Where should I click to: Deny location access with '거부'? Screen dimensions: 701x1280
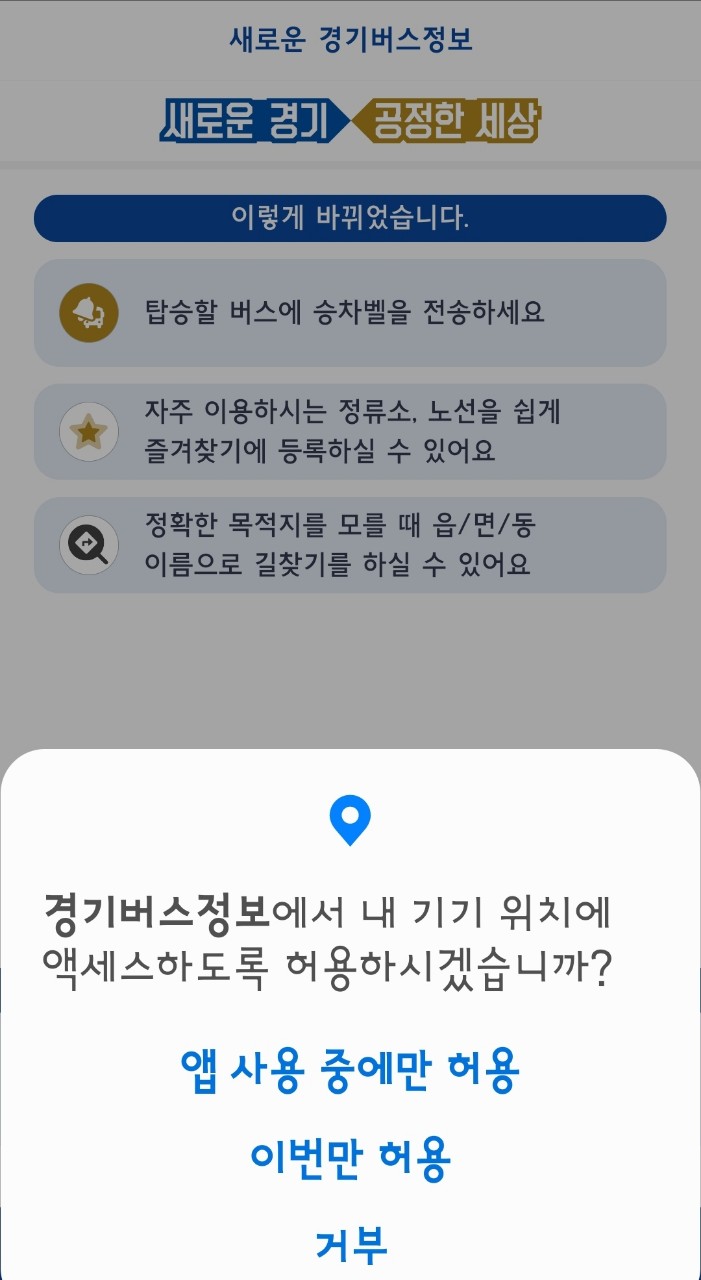pyautogui.click(x=350, y=1244)
